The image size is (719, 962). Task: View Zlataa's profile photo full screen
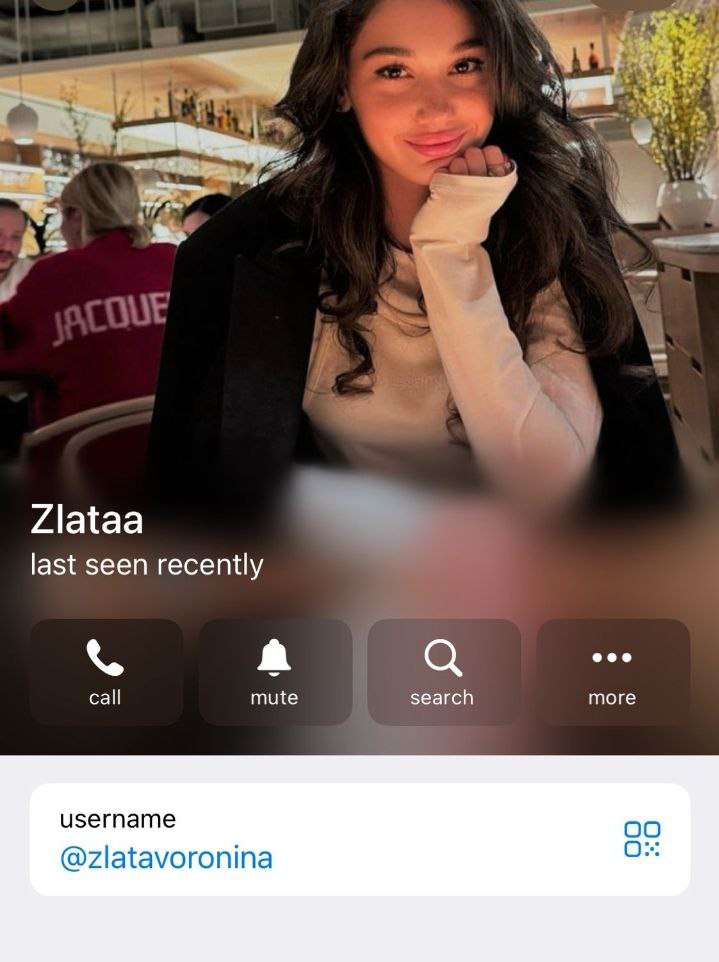[400, 250]
